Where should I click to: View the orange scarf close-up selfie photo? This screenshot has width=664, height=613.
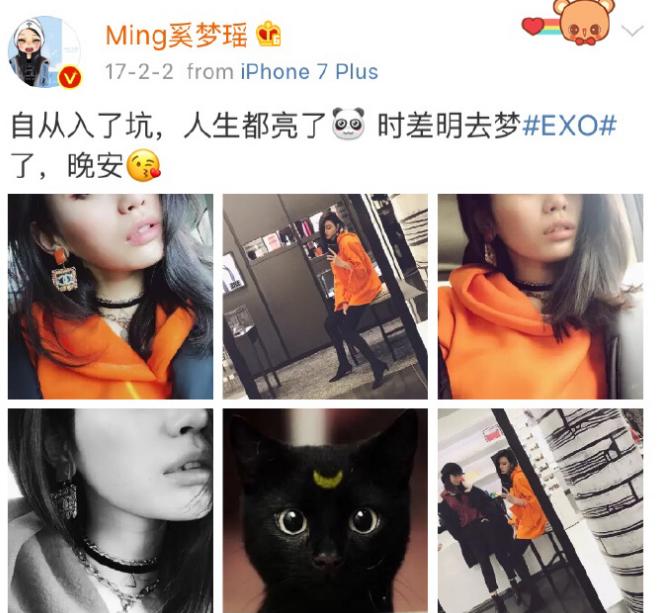point(110,297)
